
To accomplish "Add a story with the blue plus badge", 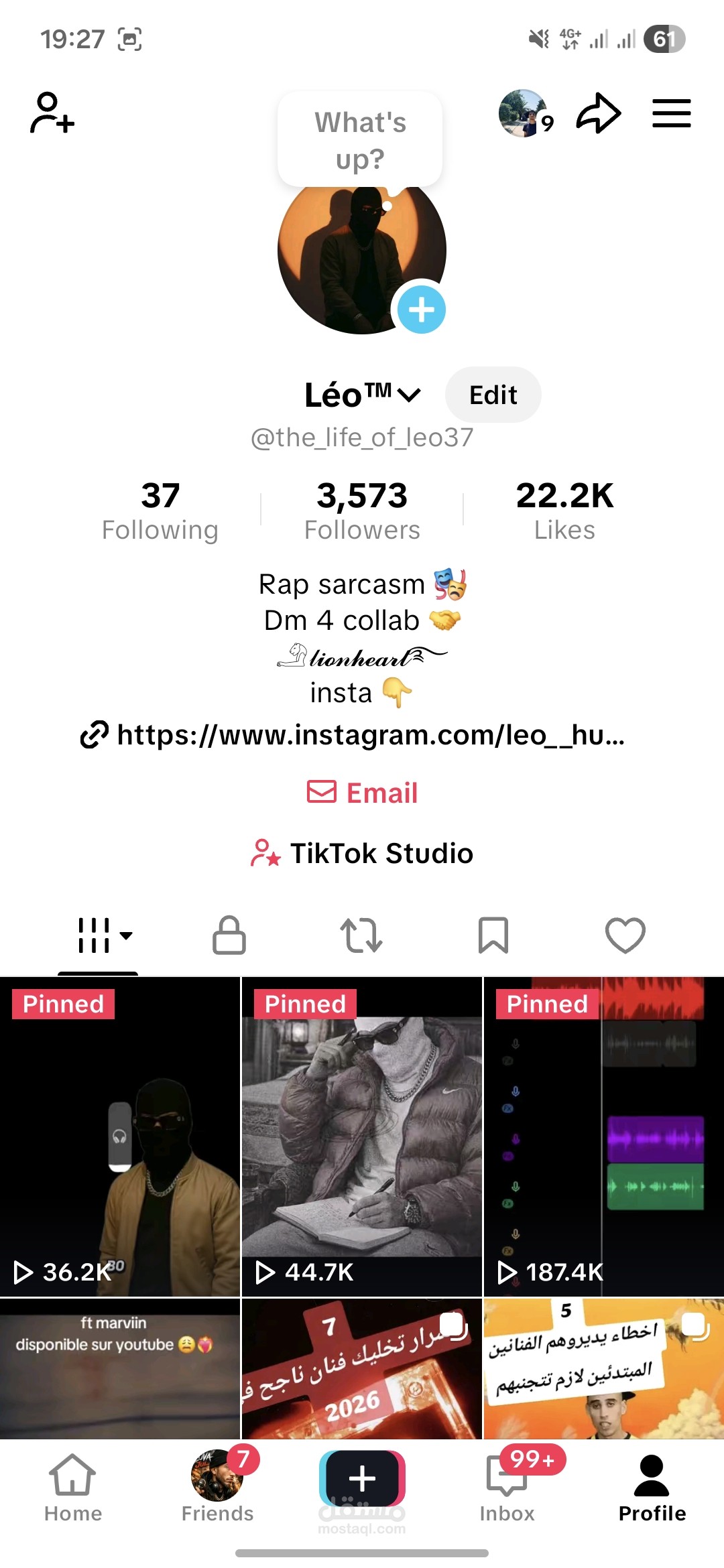I will click(421, 310).
